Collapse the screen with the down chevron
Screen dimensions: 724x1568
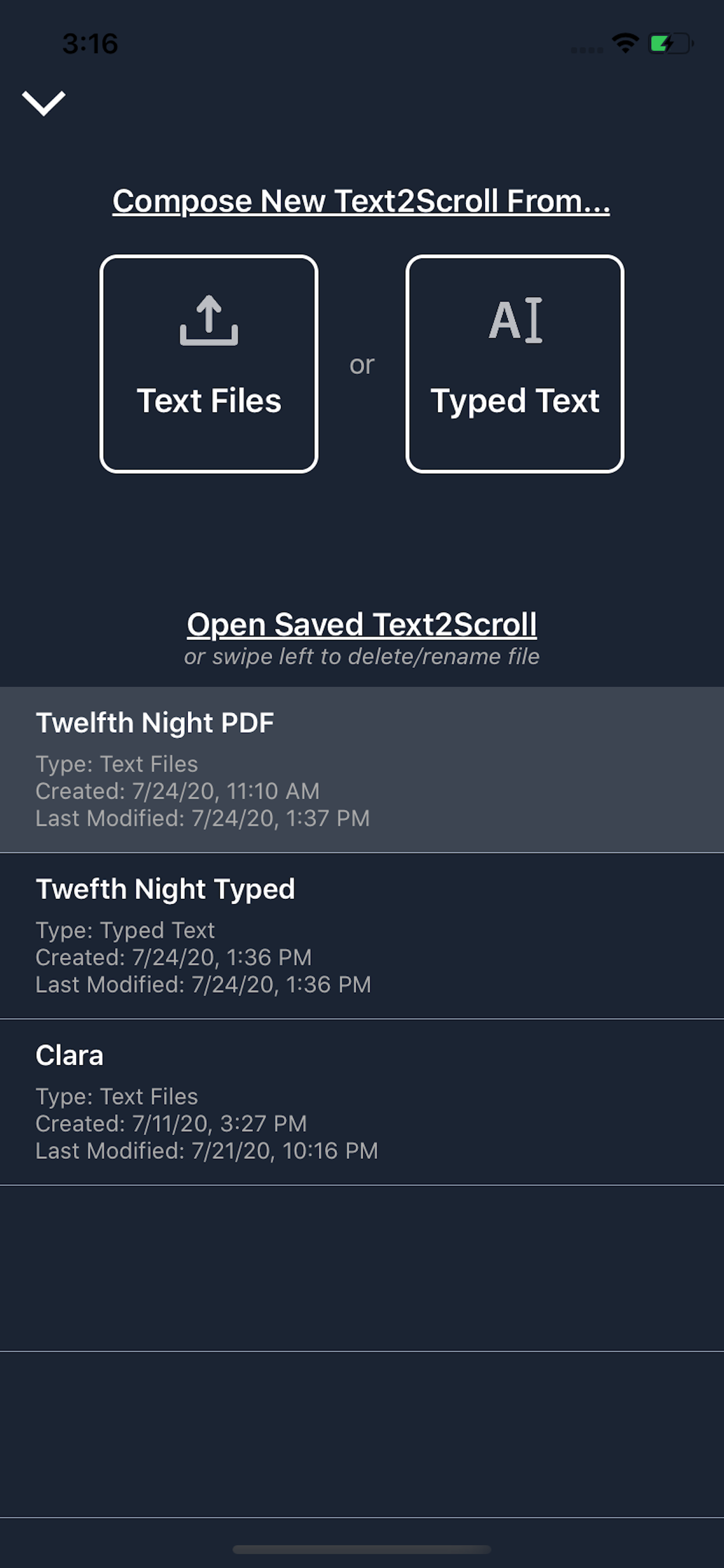click(44, 103)
